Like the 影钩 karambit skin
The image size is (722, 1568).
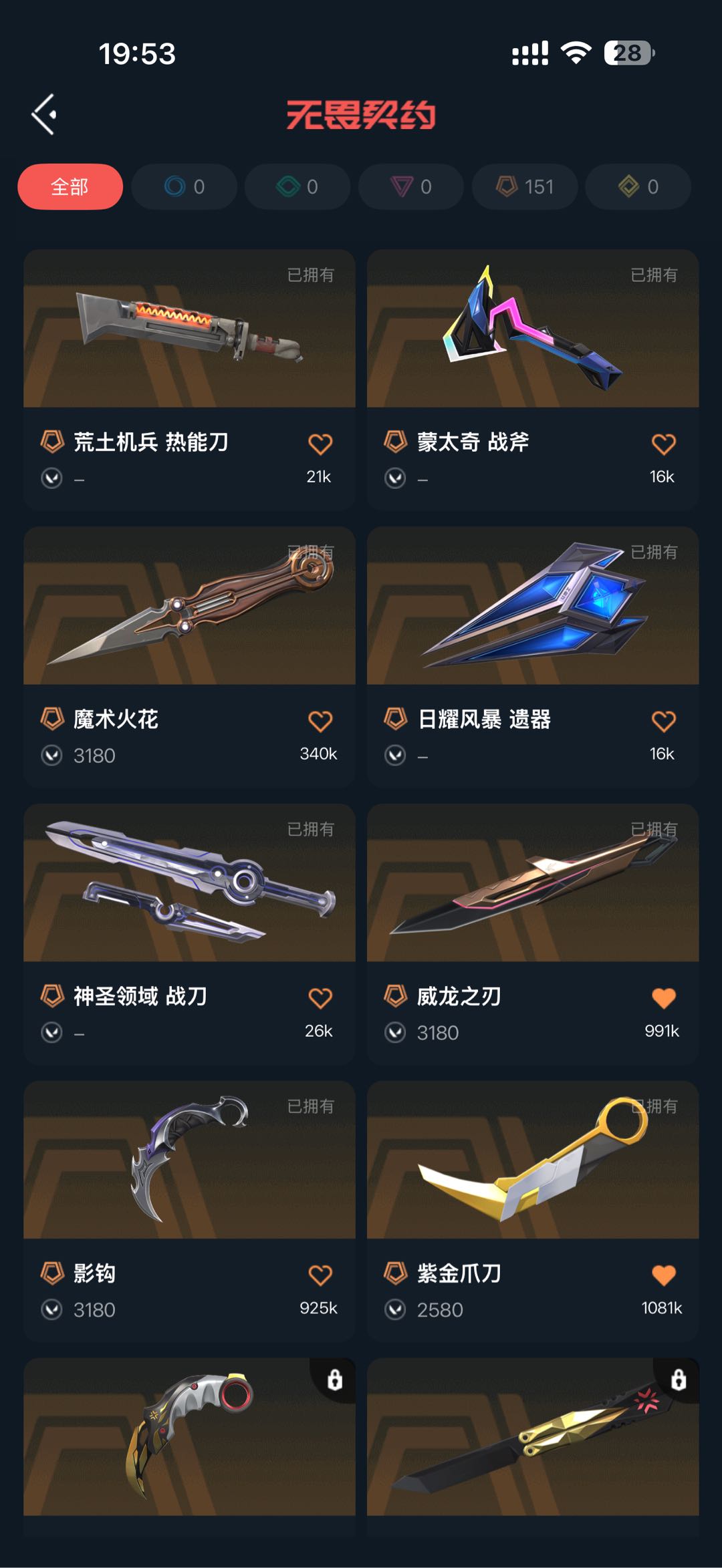(320, 1275)
